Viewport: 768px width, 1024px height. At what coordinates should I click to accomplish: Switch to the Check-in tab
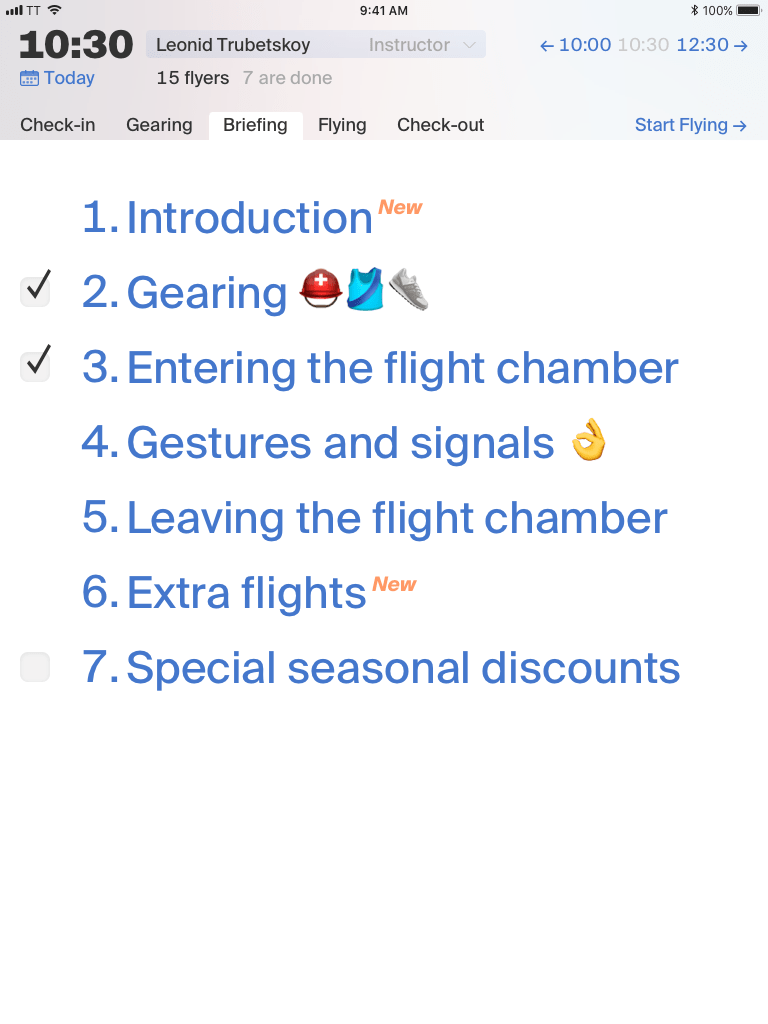58,125
